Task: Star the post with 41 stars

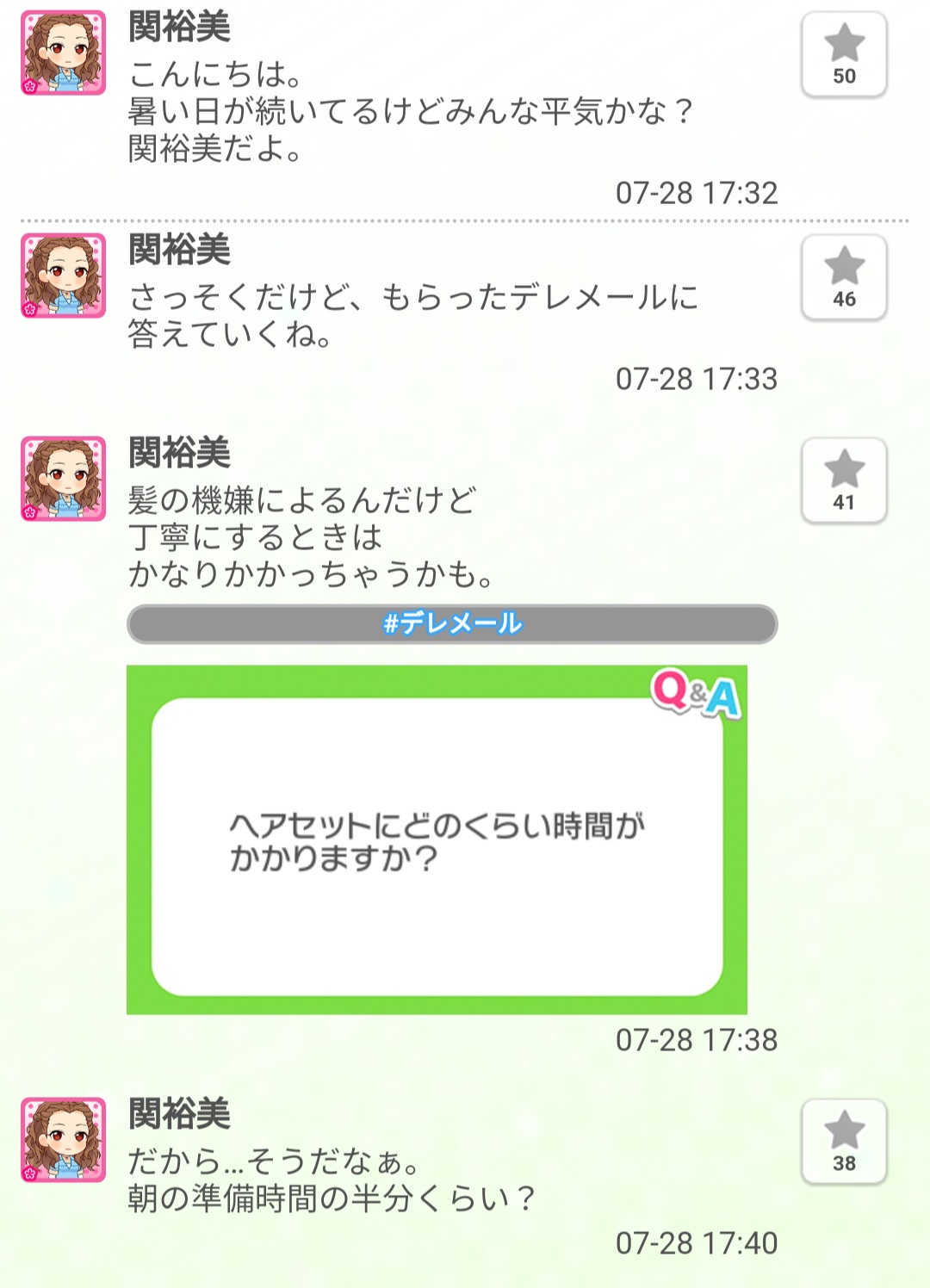Action: (844, 480)
